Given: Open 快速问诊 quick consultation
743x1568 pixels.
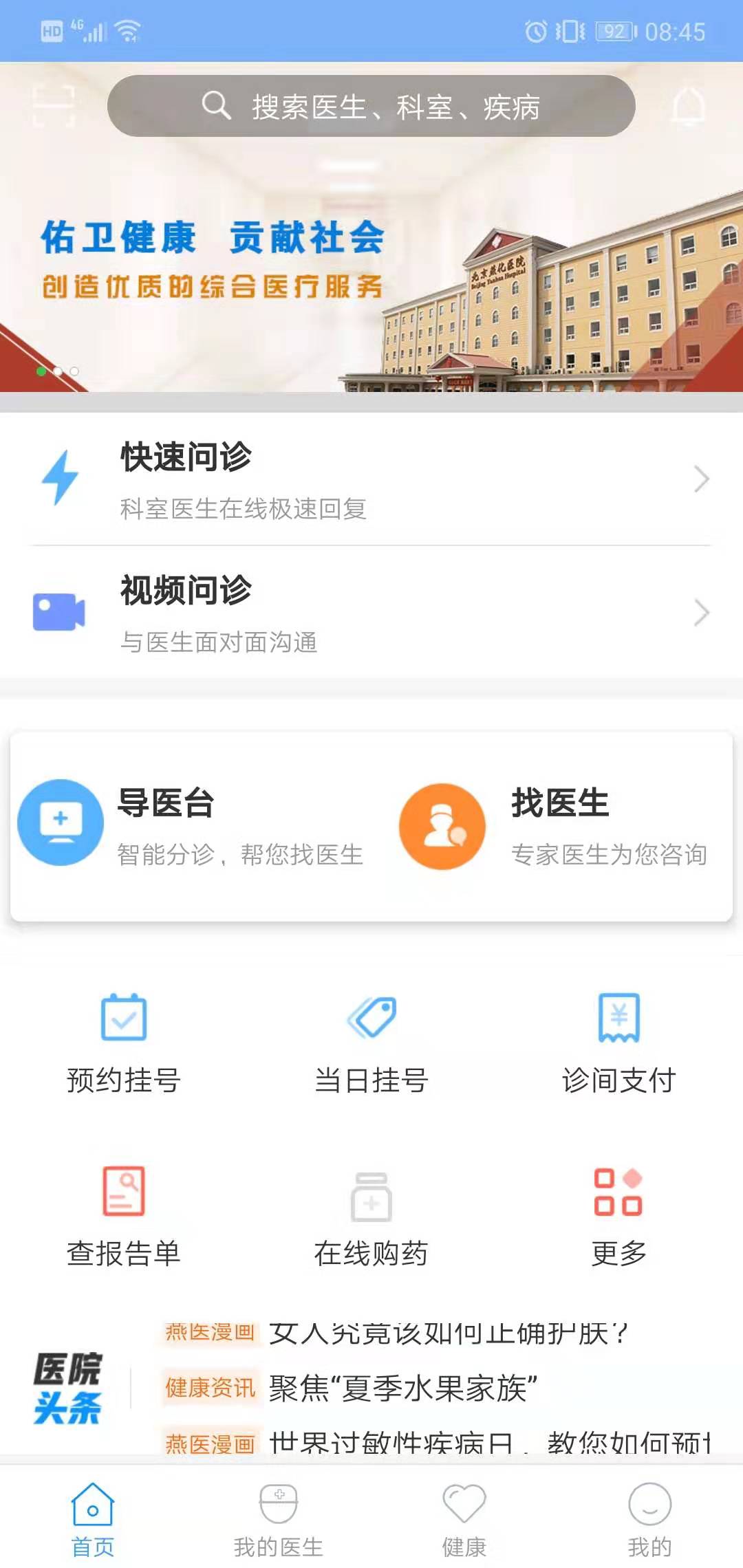Looking at the screenshot, I should coord(371,479).
